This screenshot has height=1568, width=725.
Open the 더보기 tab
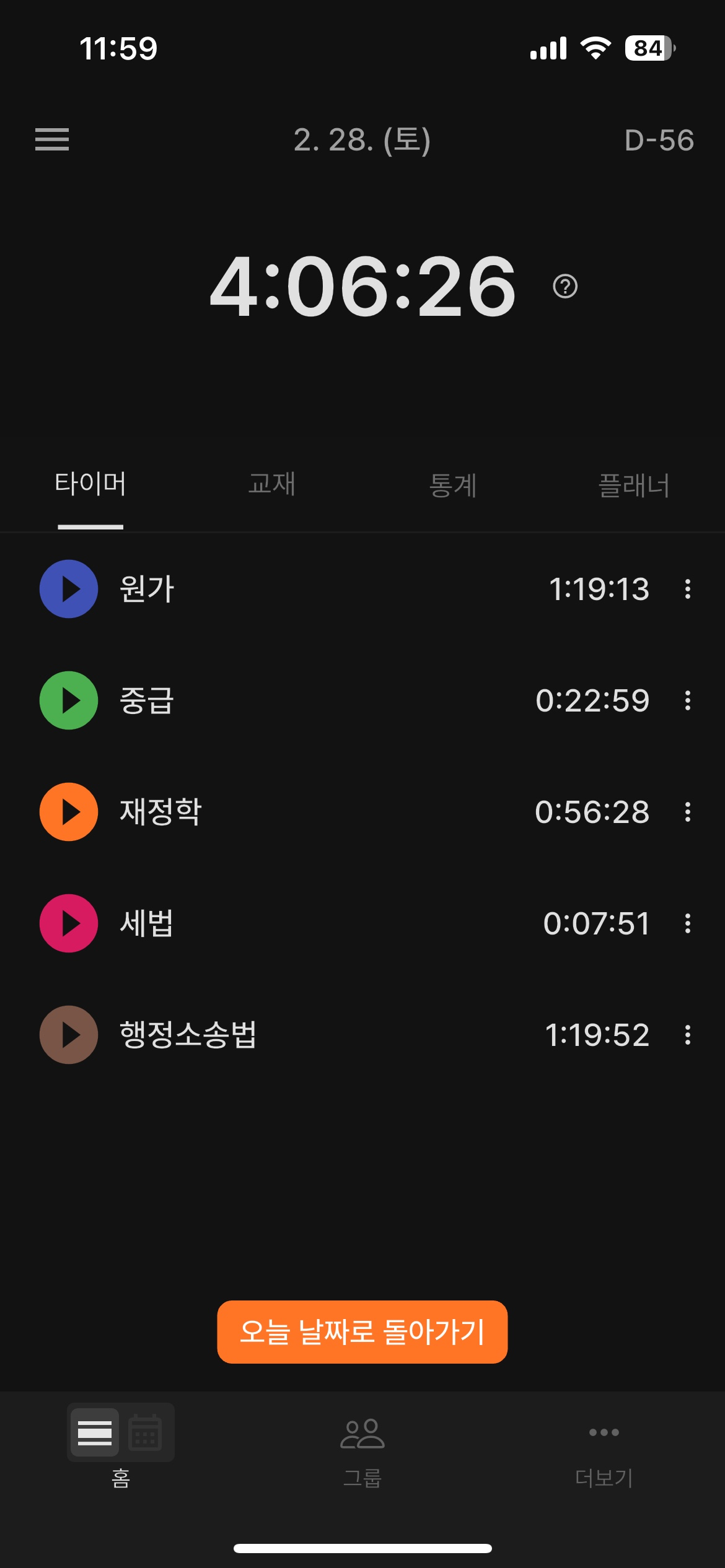(604, 1449)
